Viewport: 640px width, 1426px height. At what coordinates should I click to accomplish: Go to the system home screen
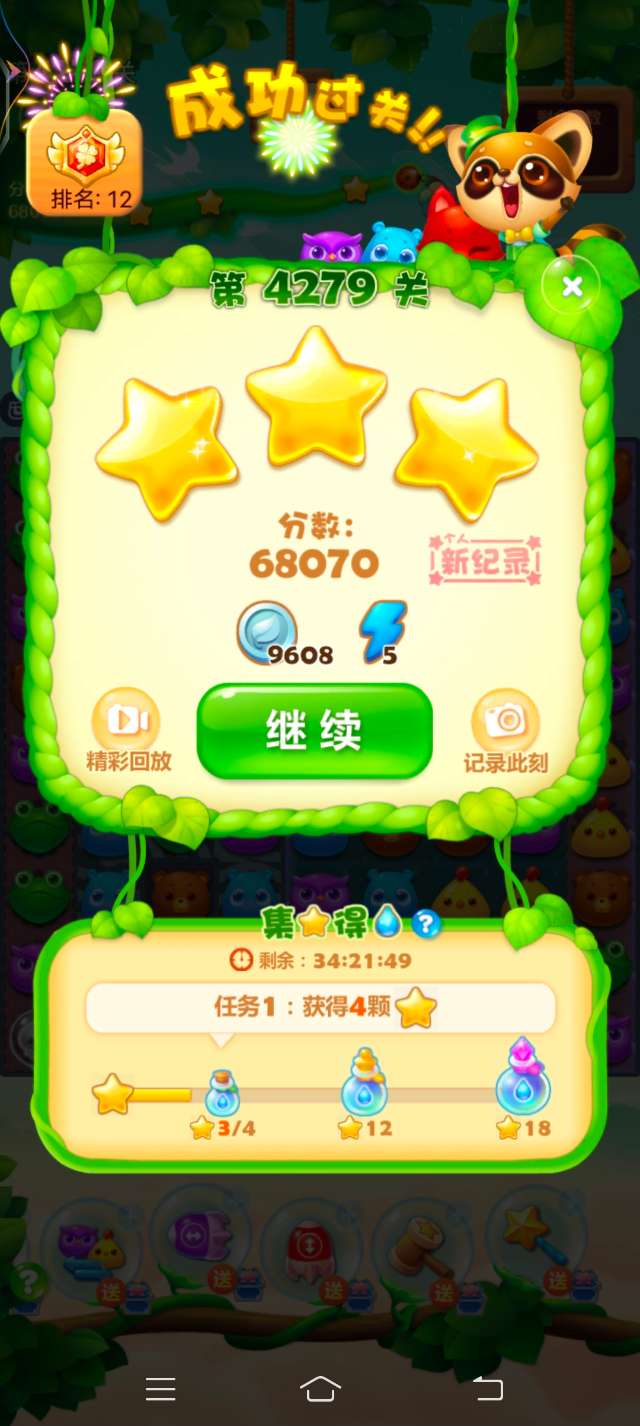click(320, 1388)
